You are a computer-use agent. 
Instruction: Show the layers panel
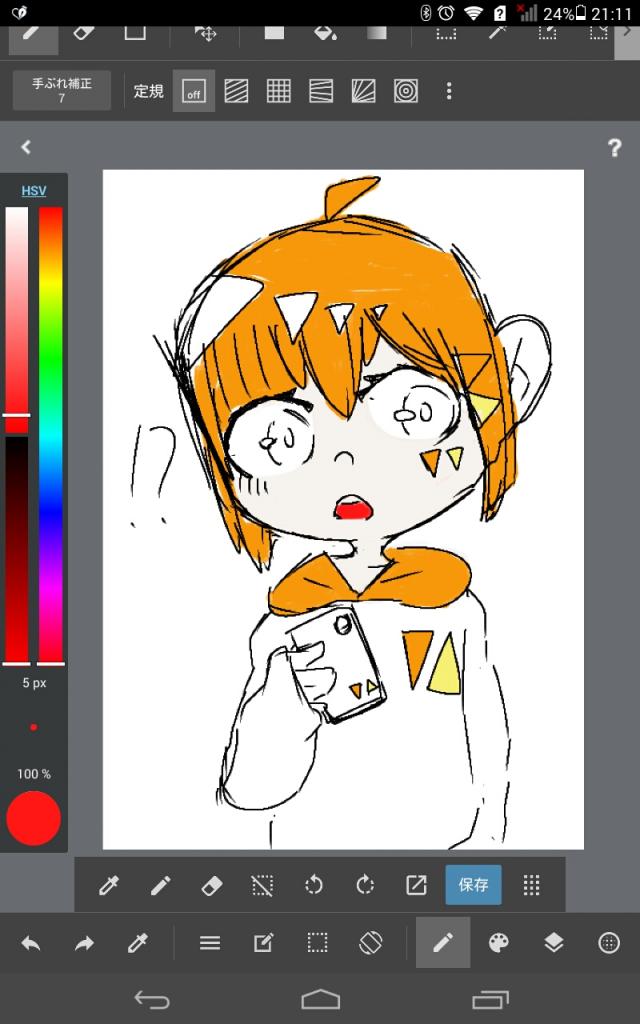pos(553,942)
